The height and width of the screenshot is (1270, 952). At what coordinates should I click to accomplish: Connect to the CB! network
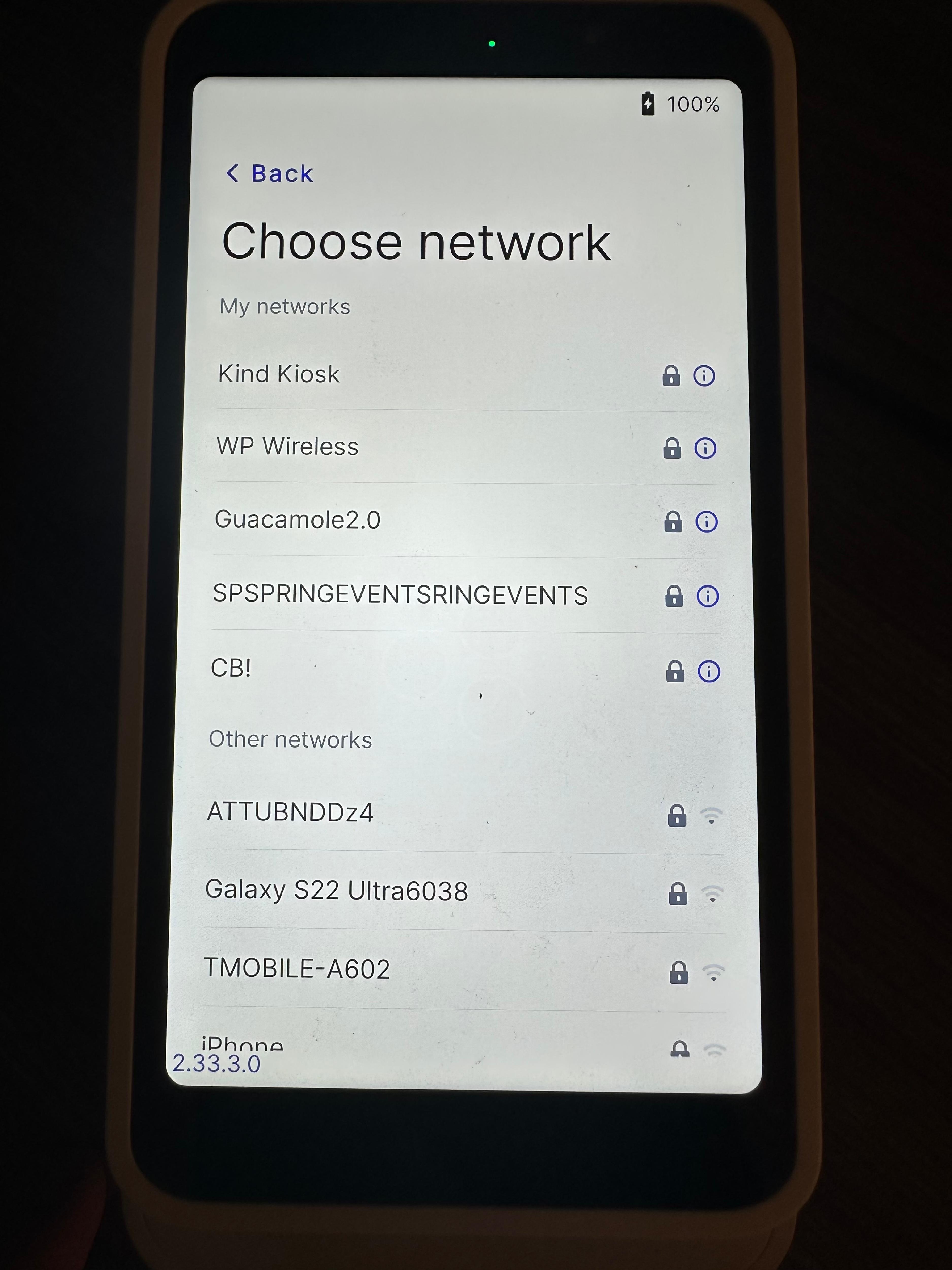click(231, 668)
